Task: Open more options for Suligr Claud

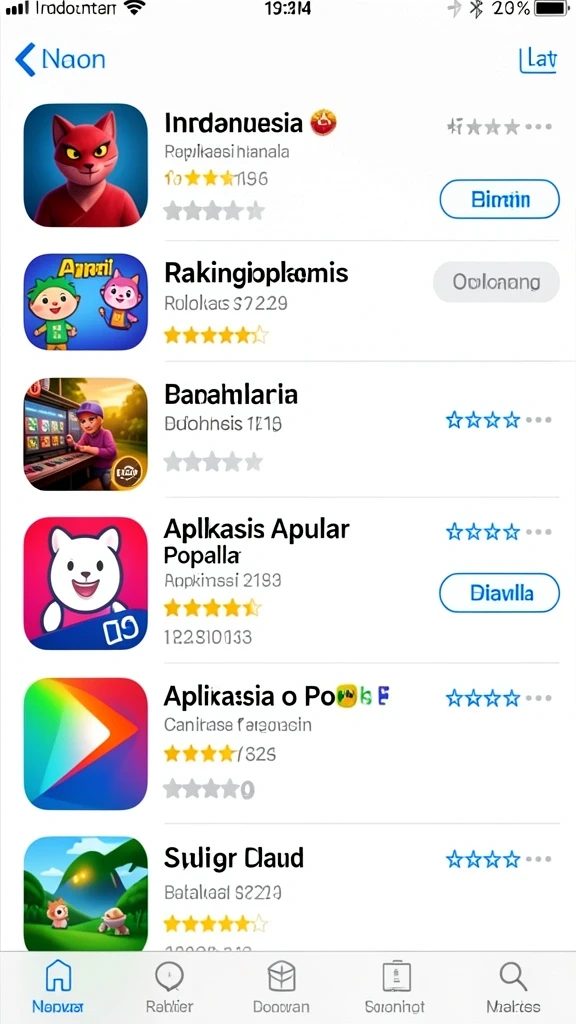Action: (539, 859)
